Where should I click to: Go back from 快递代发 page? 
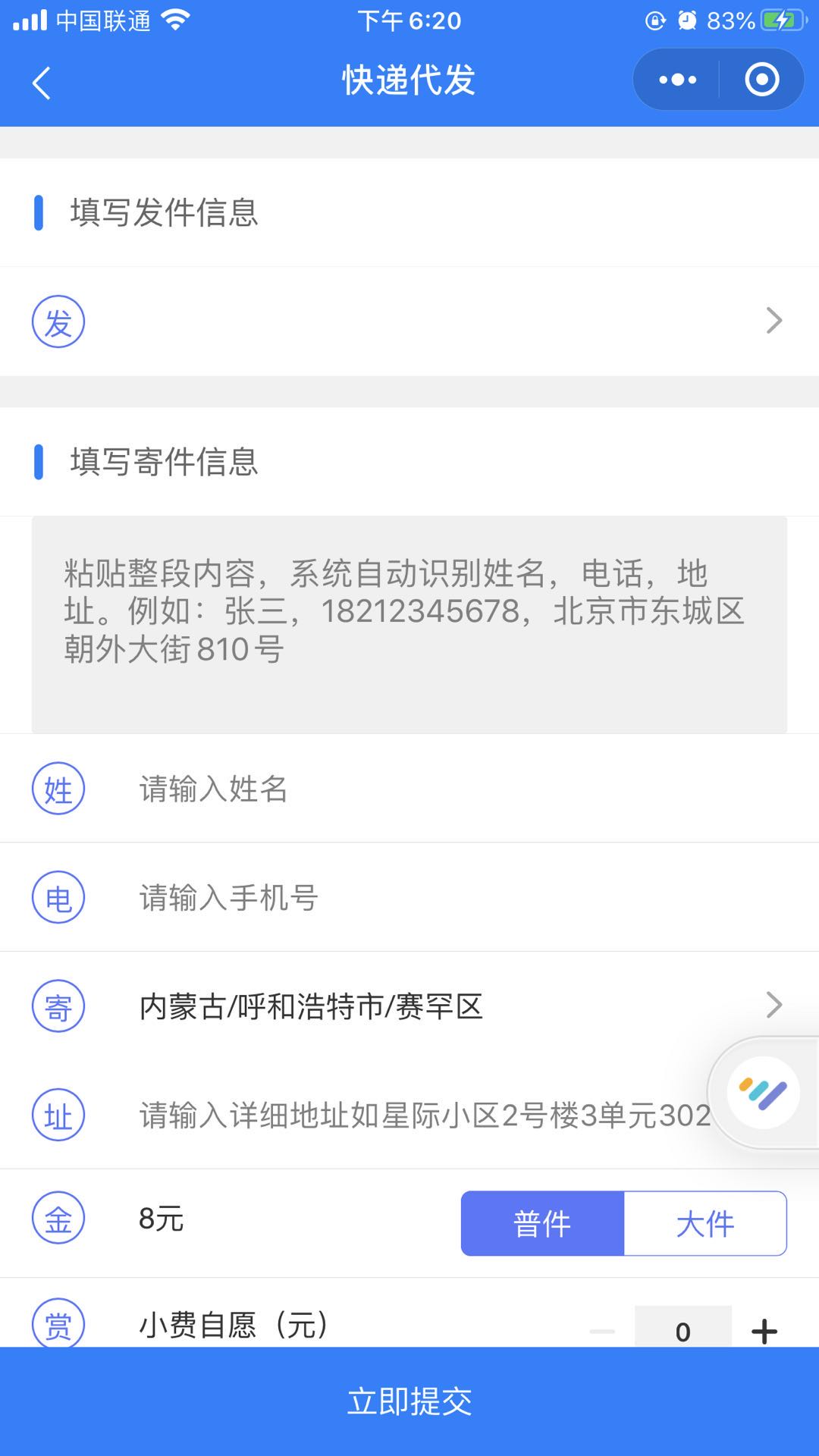[42, 82]
